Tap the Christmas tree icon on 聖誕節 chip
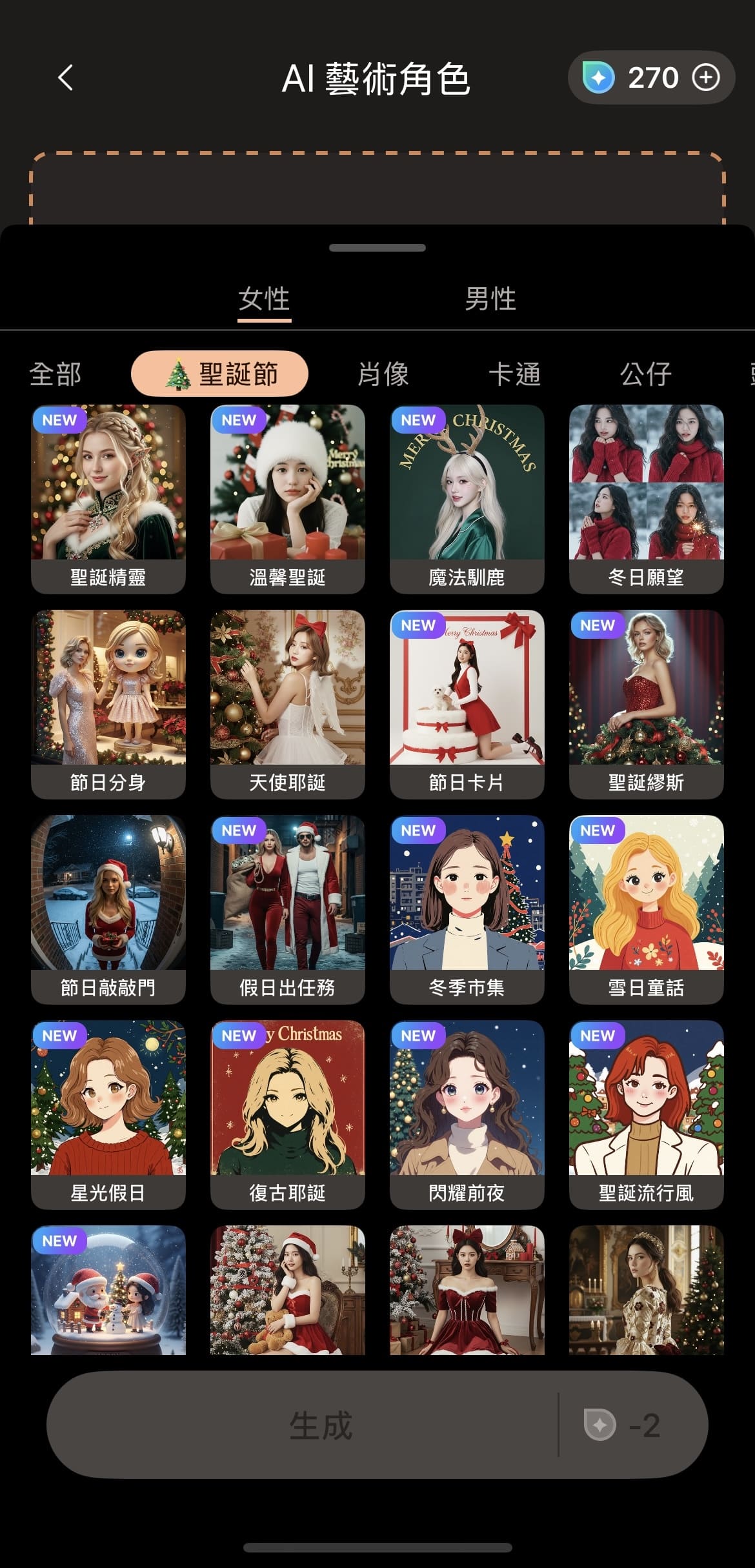Viewport: 755px width, 1568px height. 179,373
